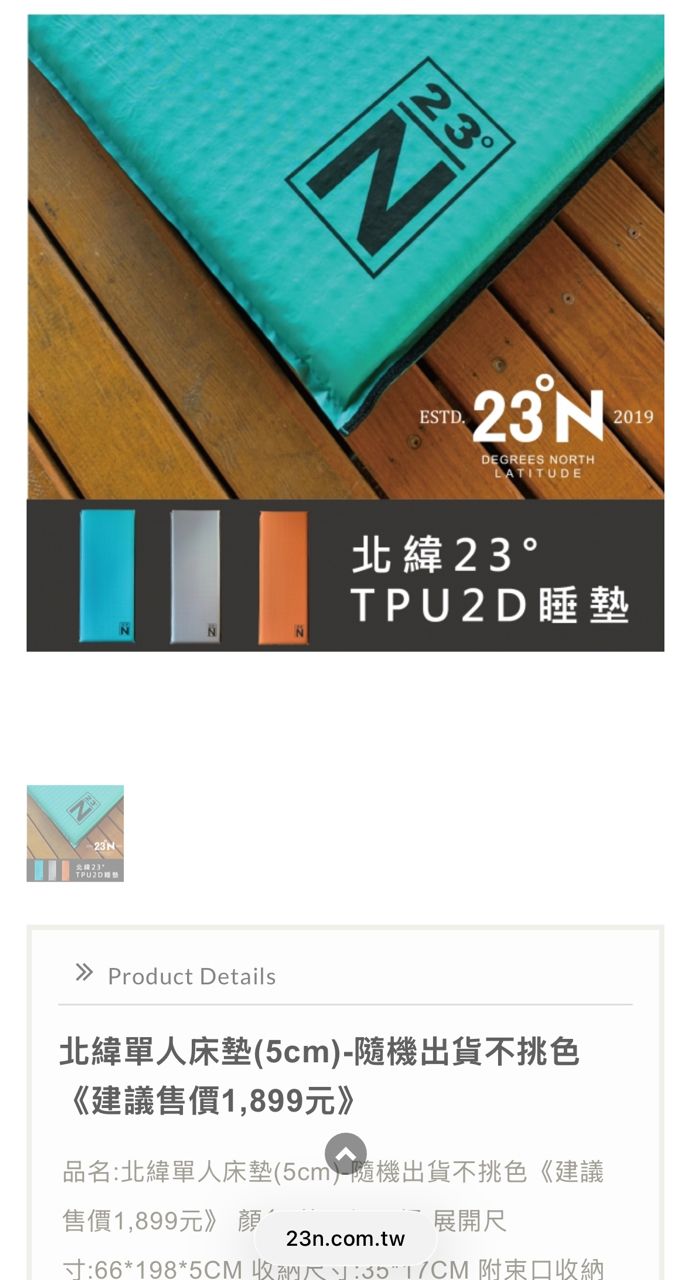Select the small product thumbnail
The height and width of the screenshot is (1280, 684).
tap(75, 833)
